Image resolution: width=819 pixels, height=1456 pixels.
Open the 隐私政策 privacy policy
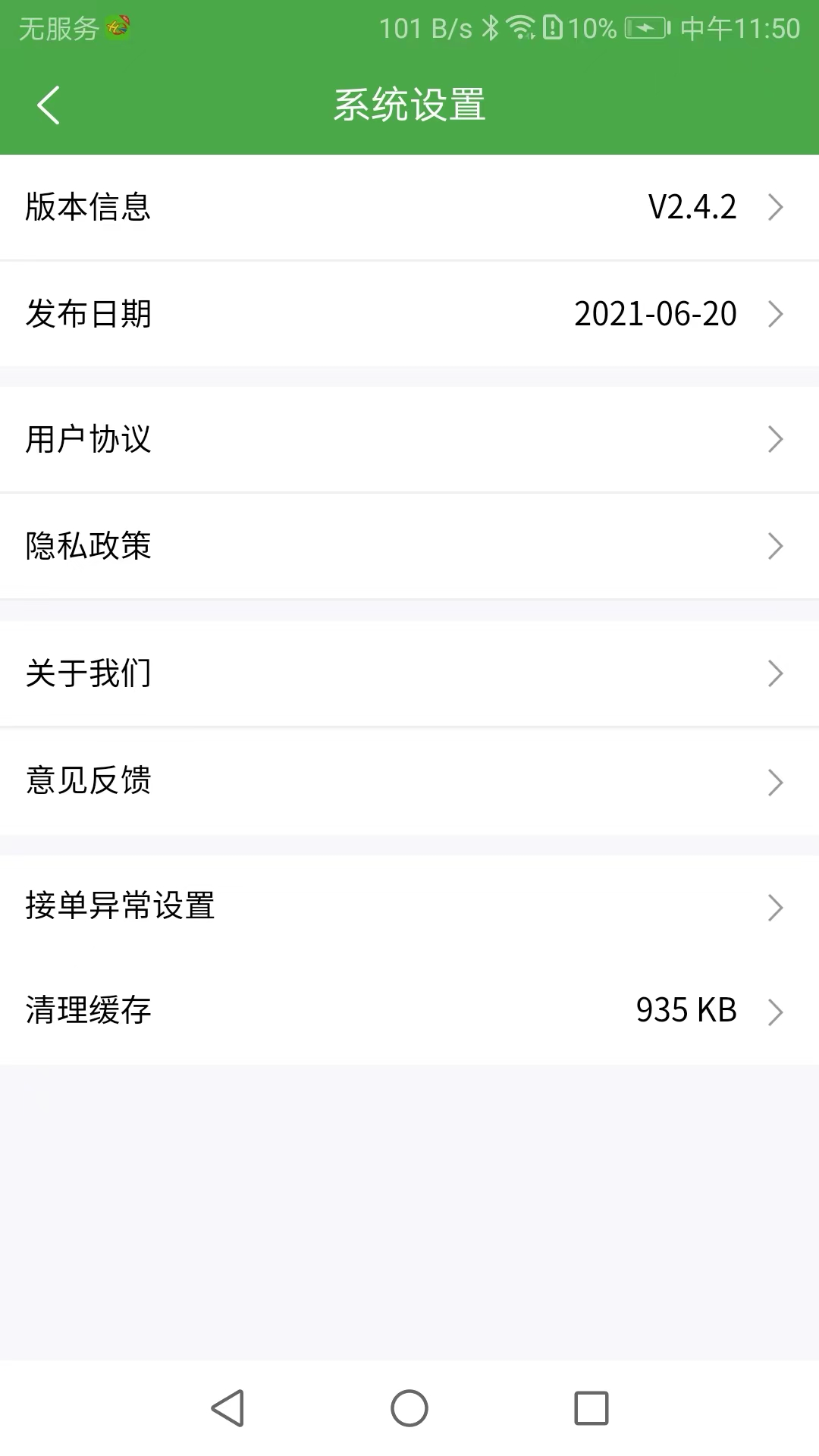point(89,545)
